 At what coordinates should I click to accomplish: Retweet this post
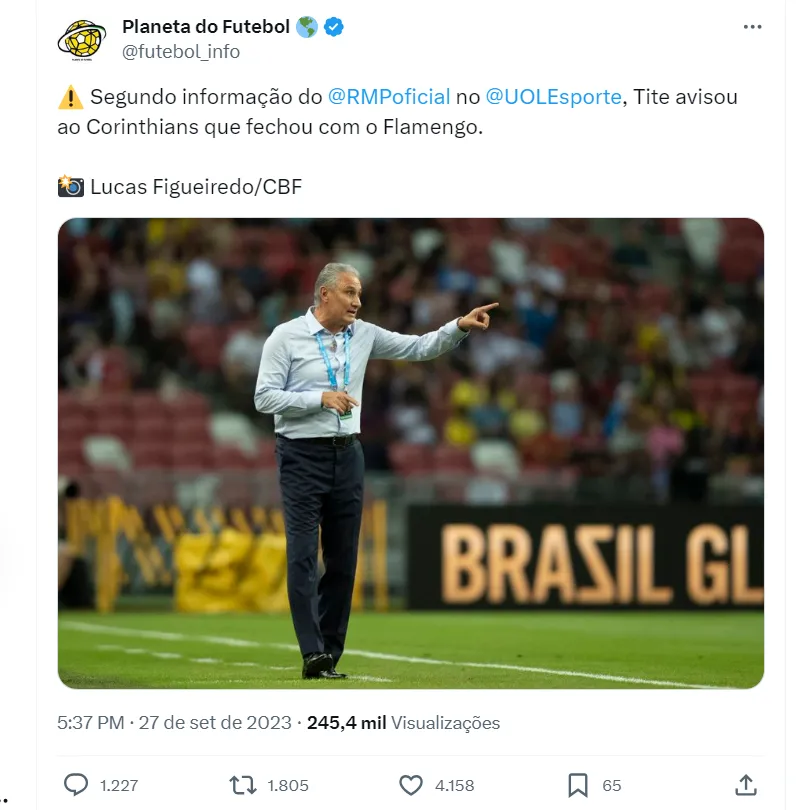tap(244, 785)
